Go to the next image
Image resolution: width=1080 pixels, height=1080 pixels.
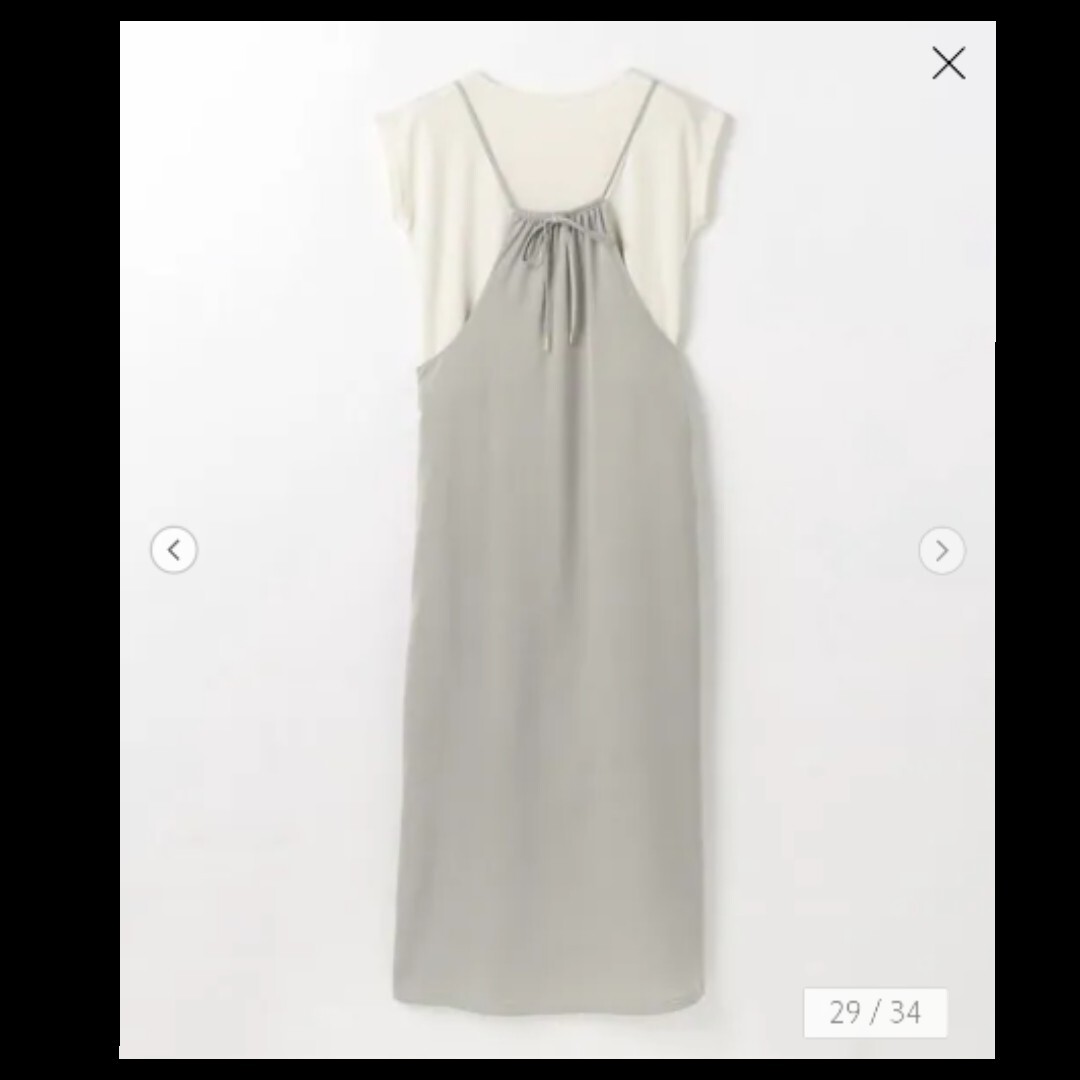[x=941, y=550]
